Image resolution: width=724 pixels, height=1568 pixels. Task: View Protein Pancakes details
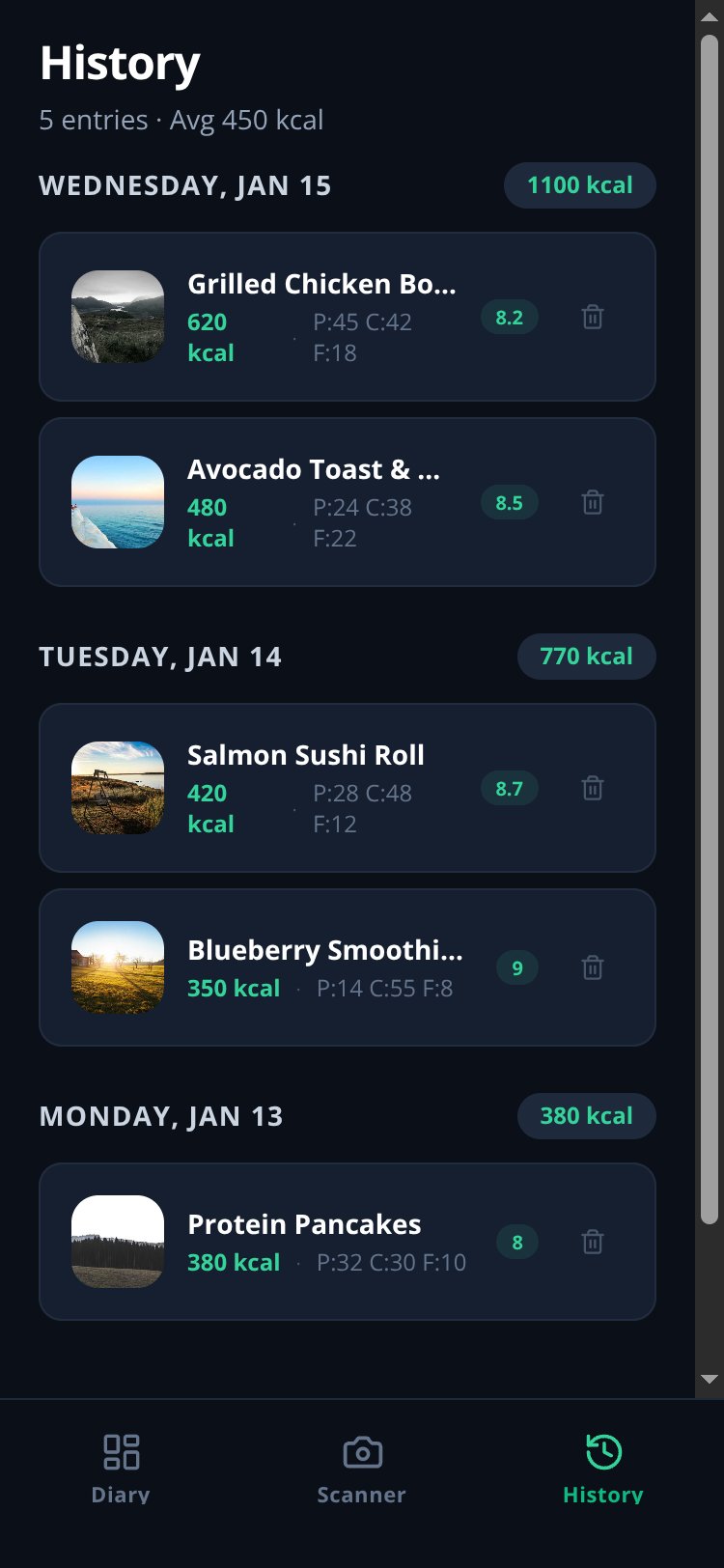tap(348, 1242)
